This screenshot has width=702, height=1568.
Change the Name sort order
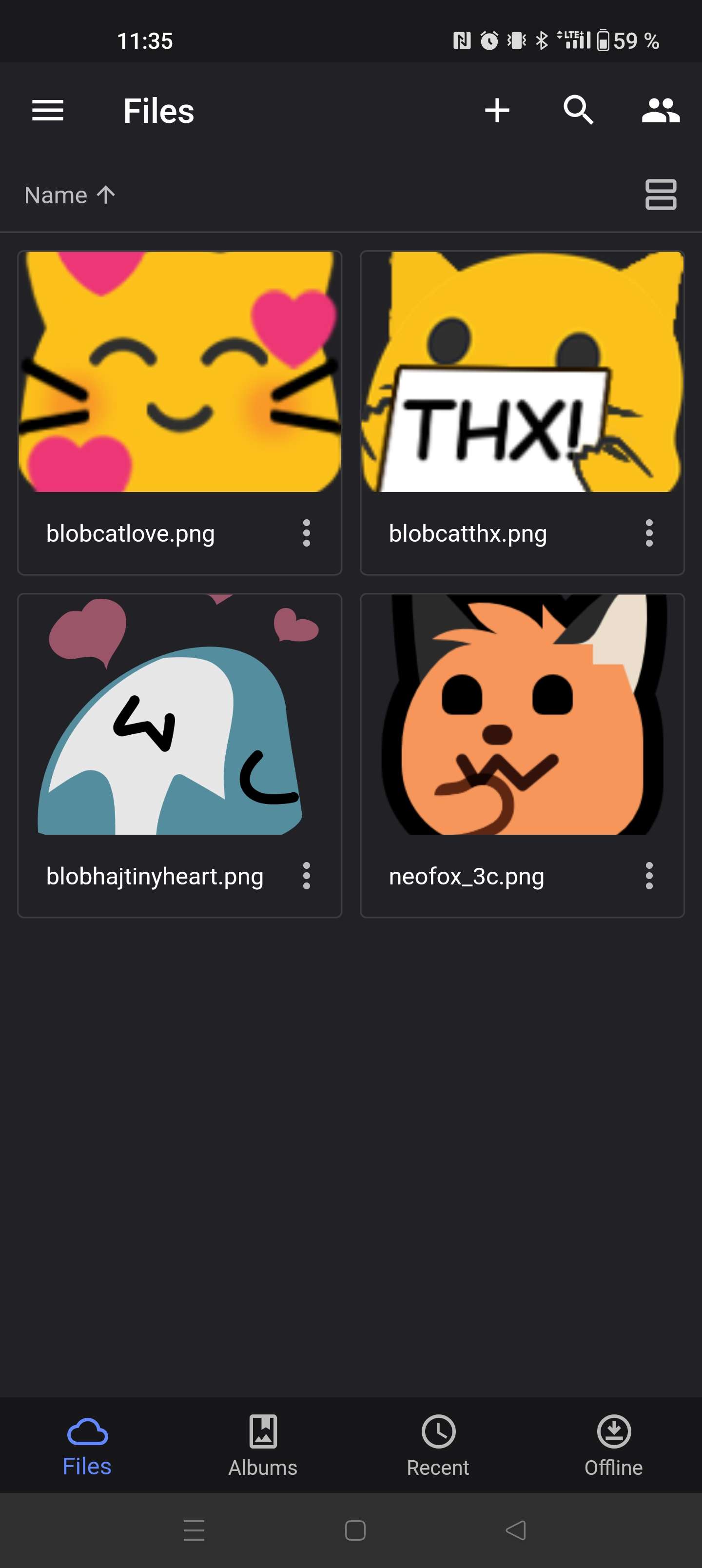(70, 196)
